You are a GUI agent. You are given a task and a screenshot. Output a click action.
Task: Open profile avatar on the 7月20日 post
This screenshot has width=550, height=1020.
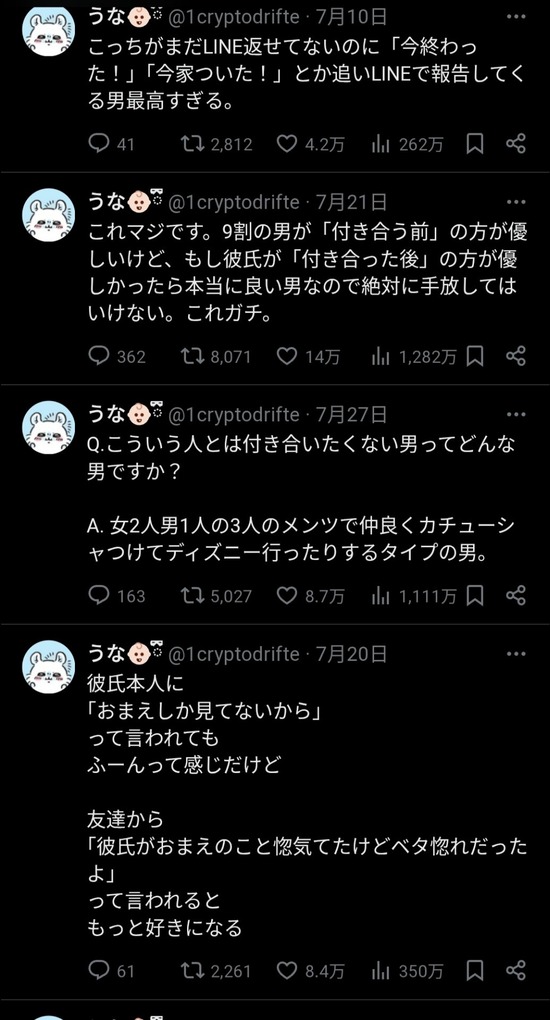click(x=49, y=667)
